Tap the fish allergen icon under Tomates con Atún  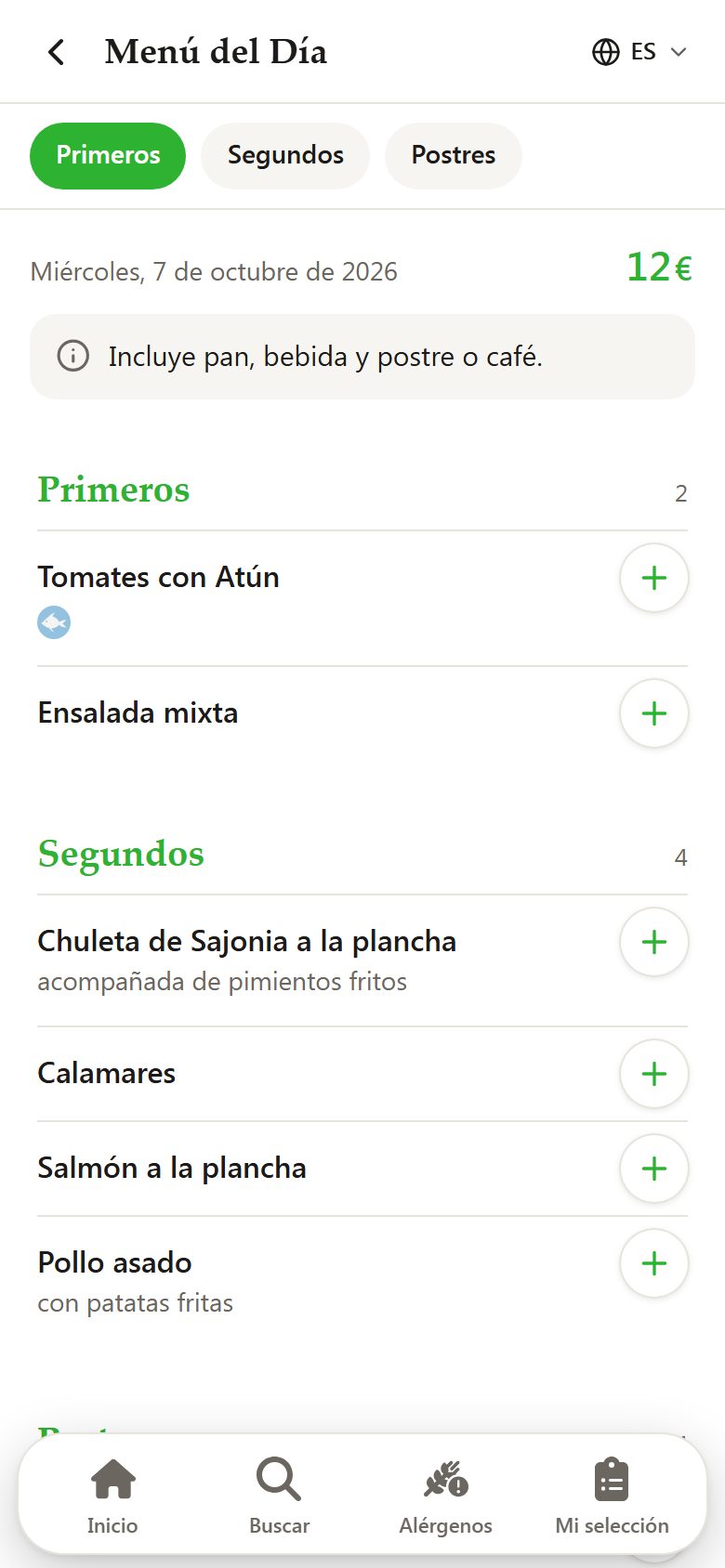click(x=54, y=622)
